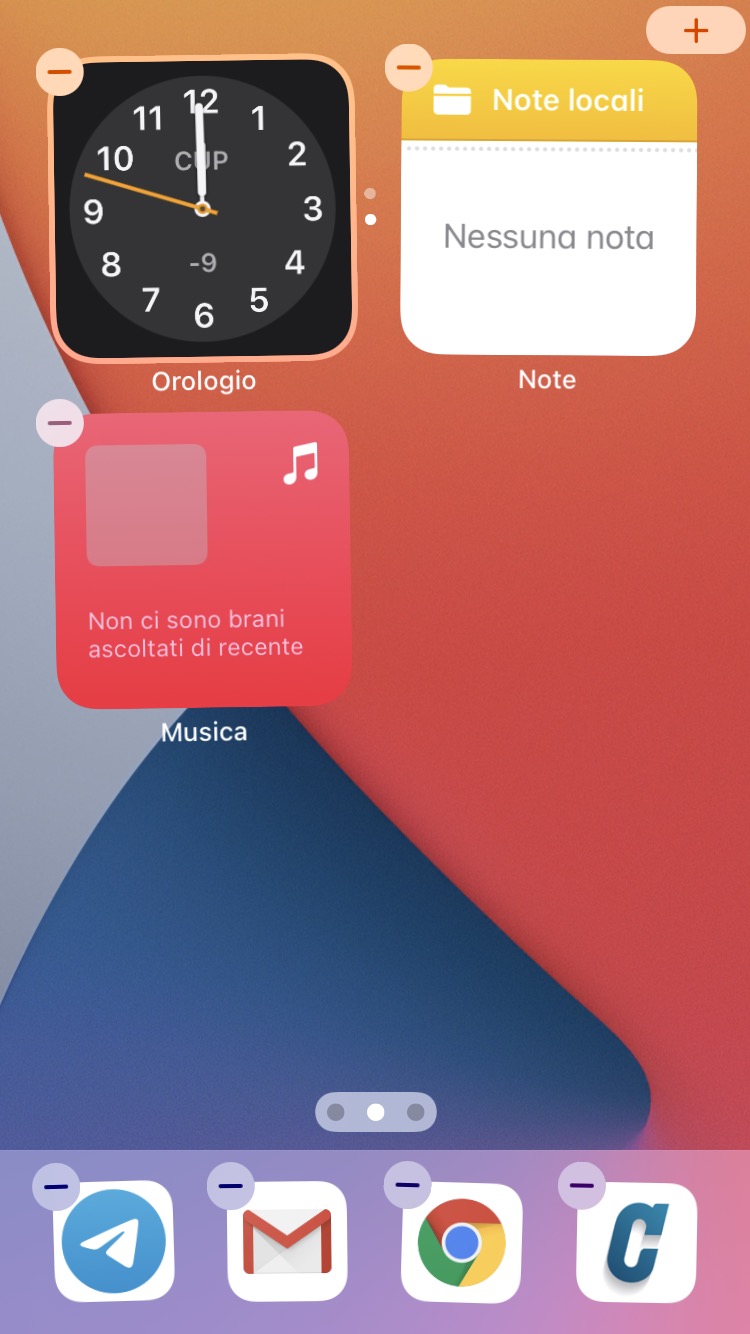Delete the blue C app from the dock
This screenshot has height=1334, width=750.
[x=582, y=1186]
